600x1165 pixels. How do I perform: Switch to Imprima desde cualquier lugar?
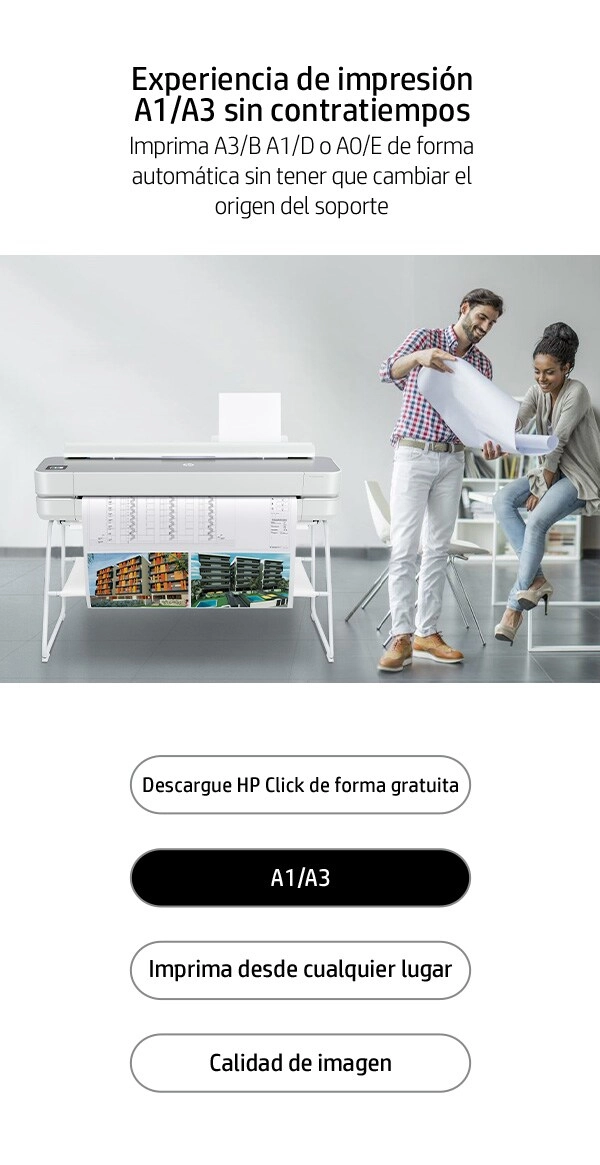300,970
